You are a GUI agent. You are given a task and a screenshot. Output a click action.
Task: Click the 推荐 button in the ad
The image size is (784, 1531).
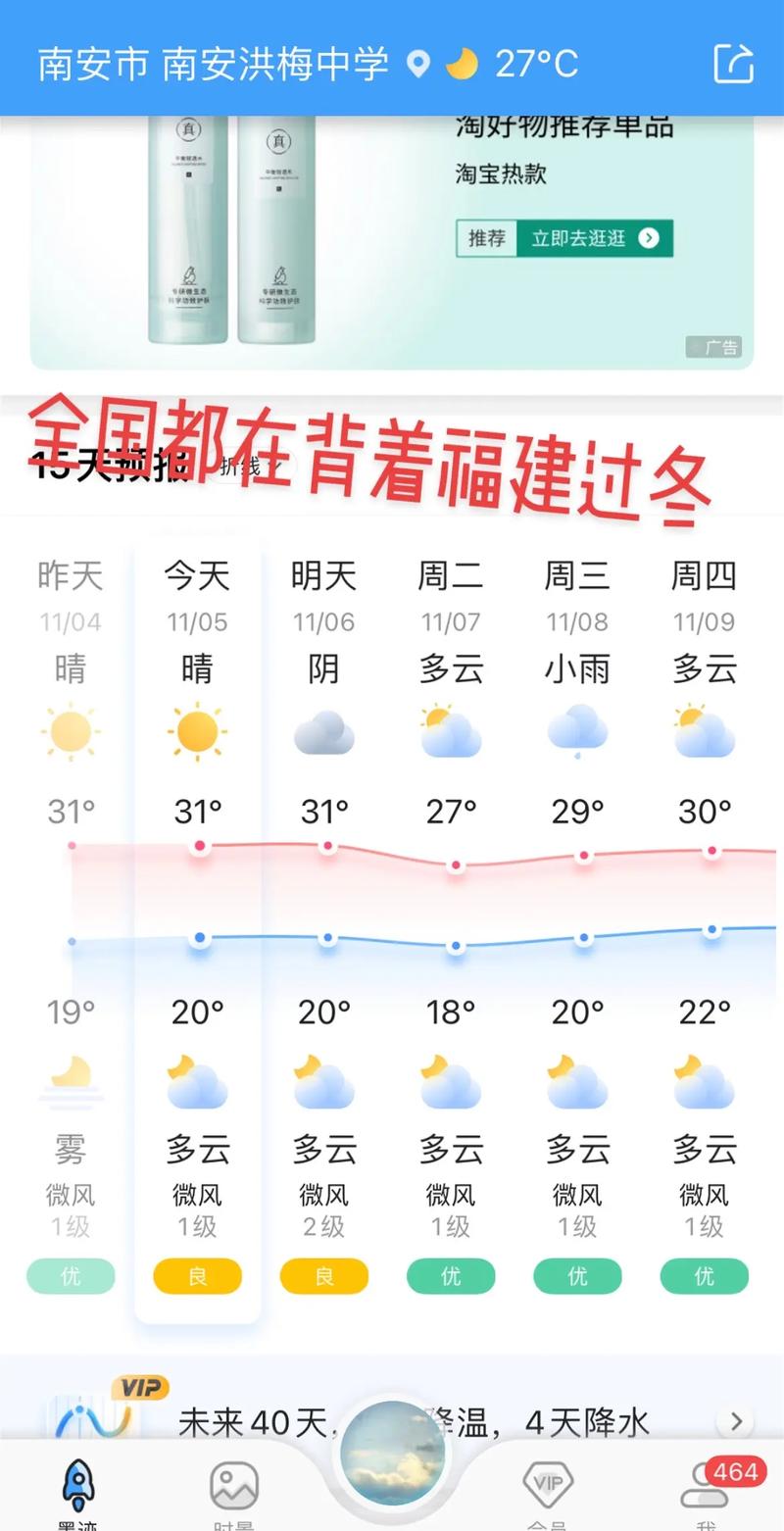(487, 237)
